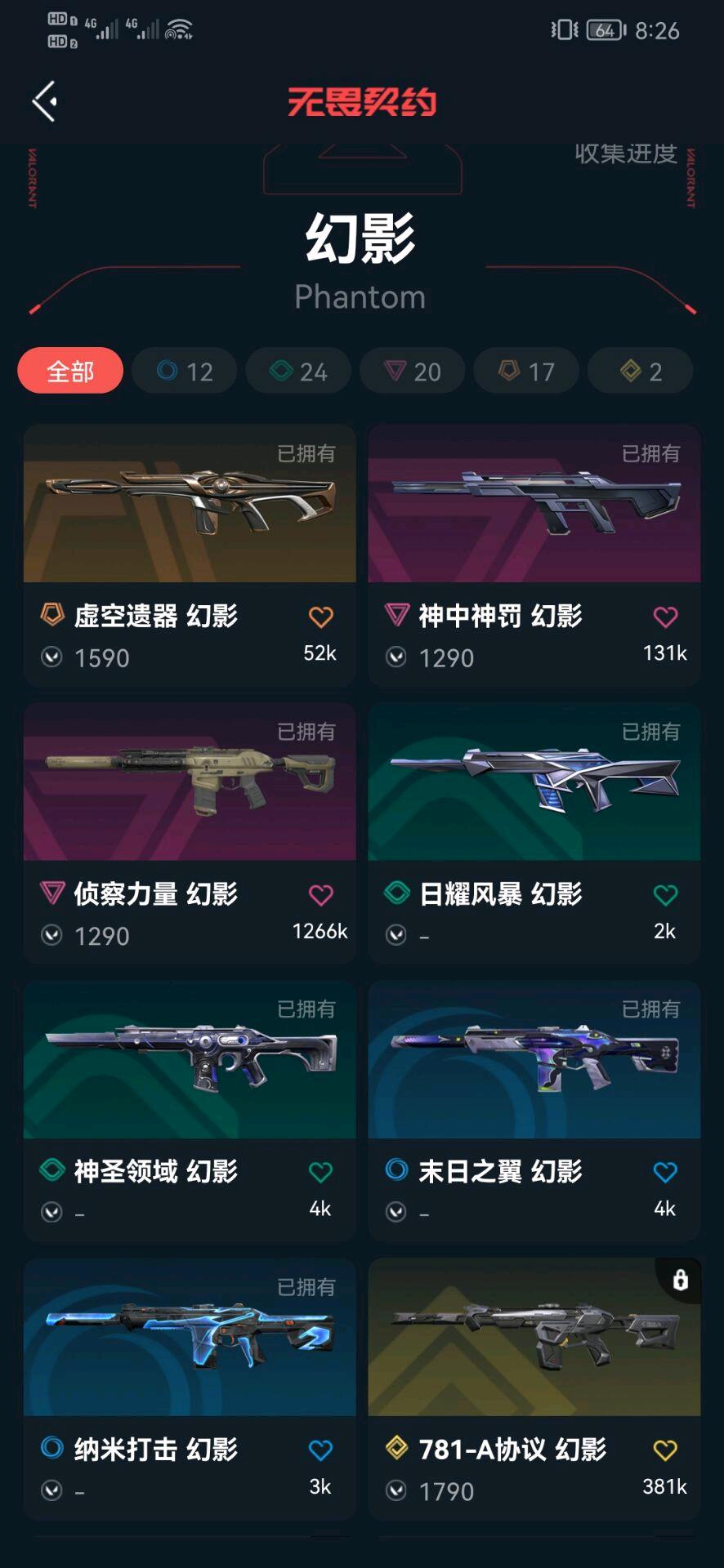Like the 虚空遗器 幻影 skin
724x1568 pixels.
click(320, 617)
